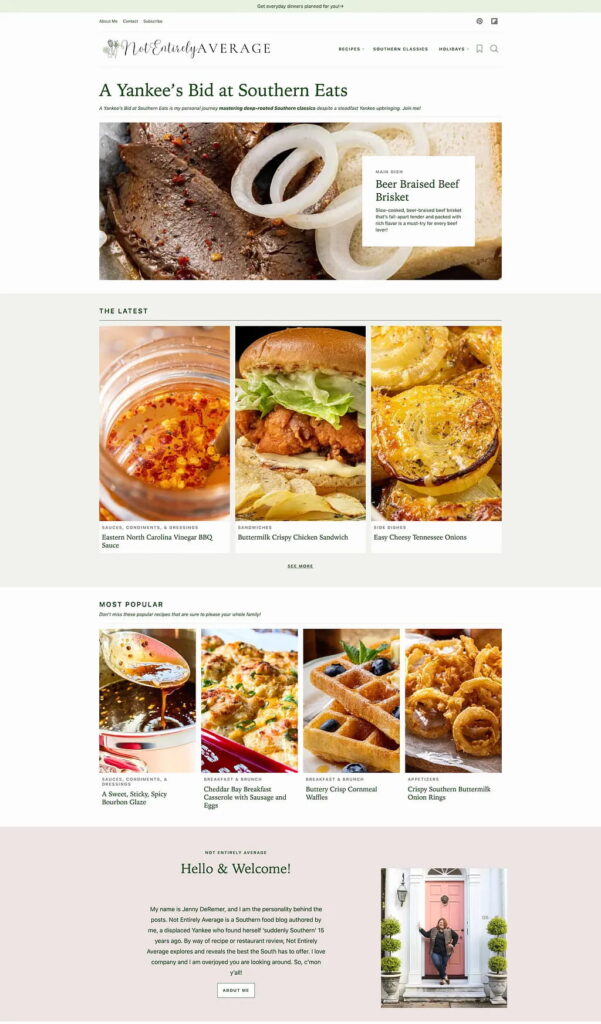Open the About Me link

click(108, 21)
